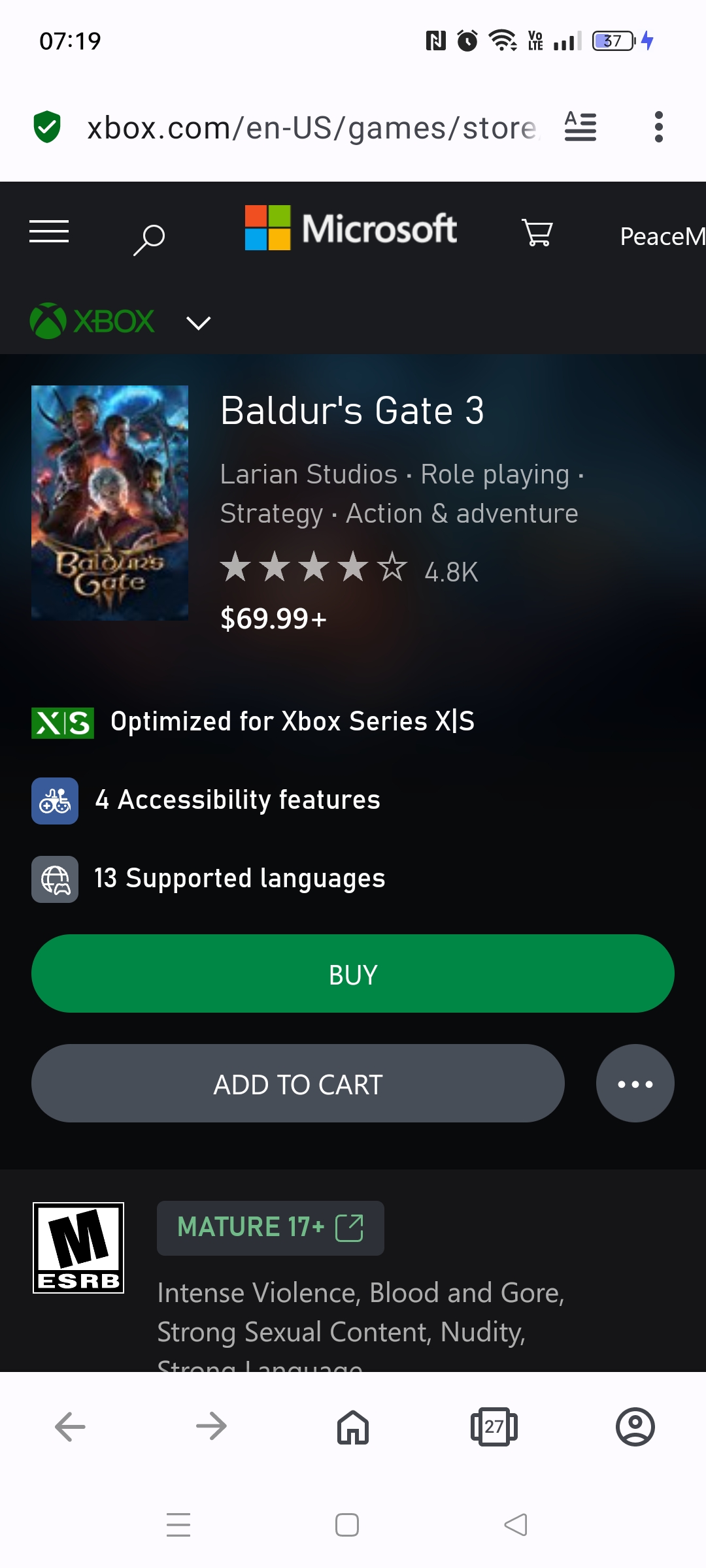Open recent apps from system bar
Image resolution: width=706 pixels, height=1568 pixels.
coord(178,1525)
